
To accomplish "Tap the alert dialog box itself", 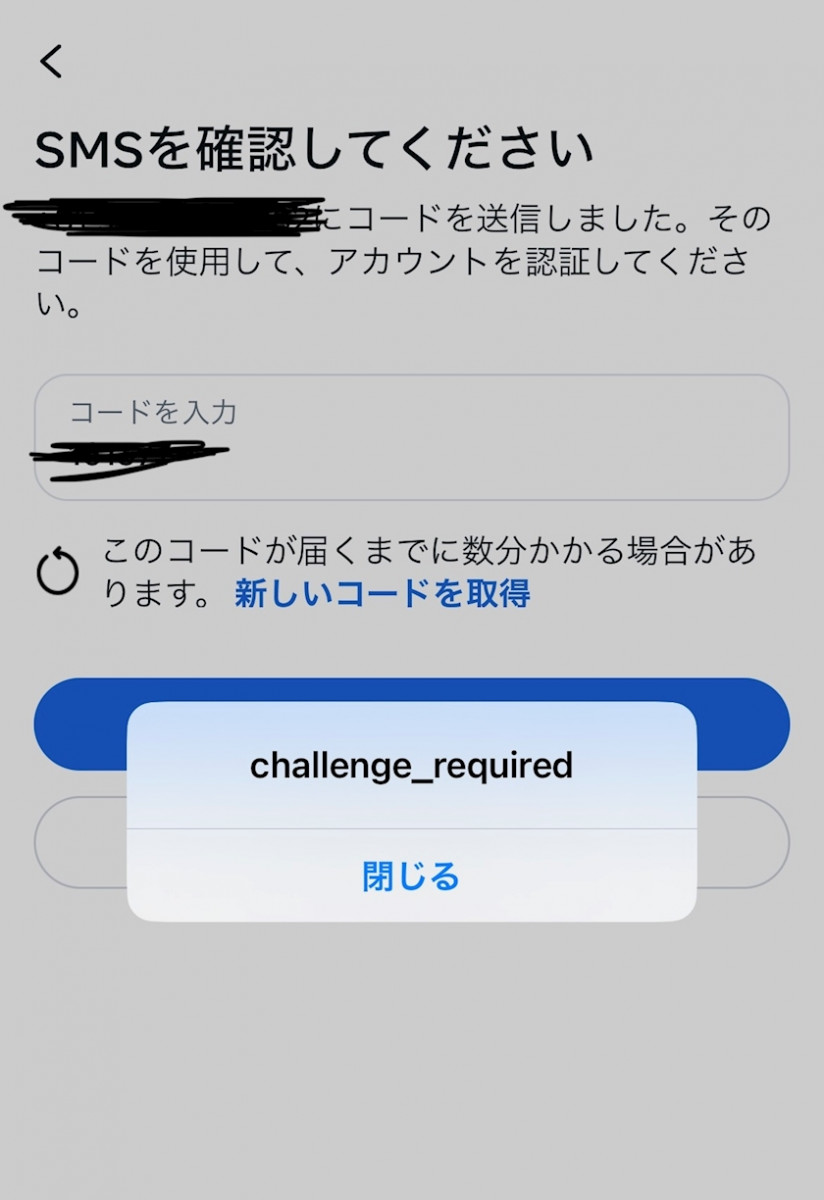I will [x=411, y=810].
